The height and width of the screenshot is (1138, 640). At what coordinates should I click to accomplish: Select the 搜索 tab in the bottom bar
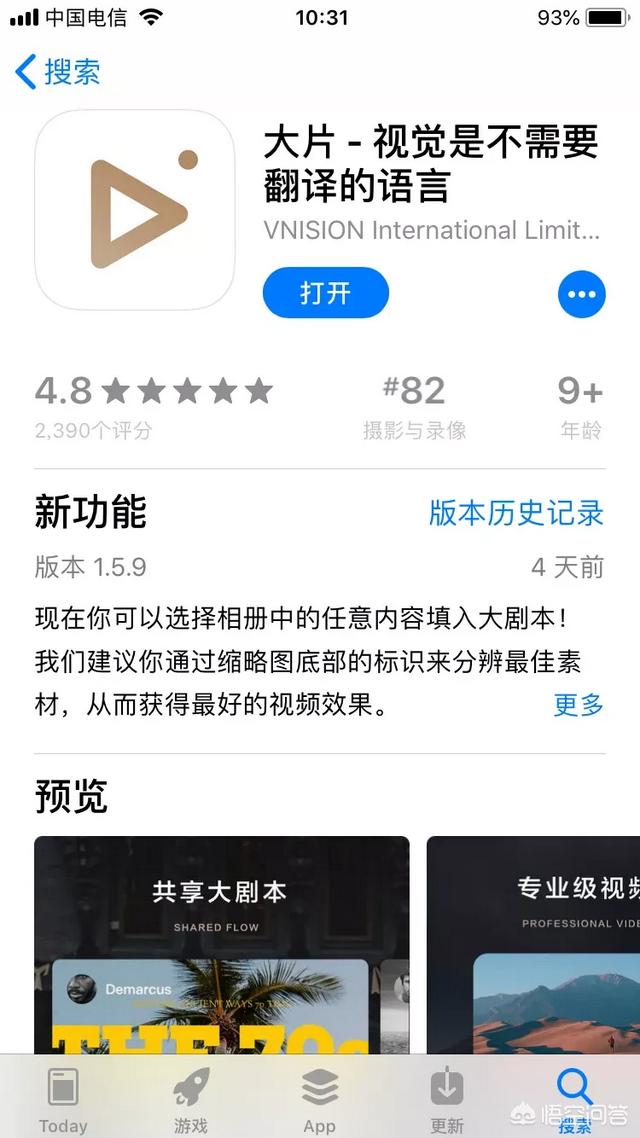(575, 1100)
